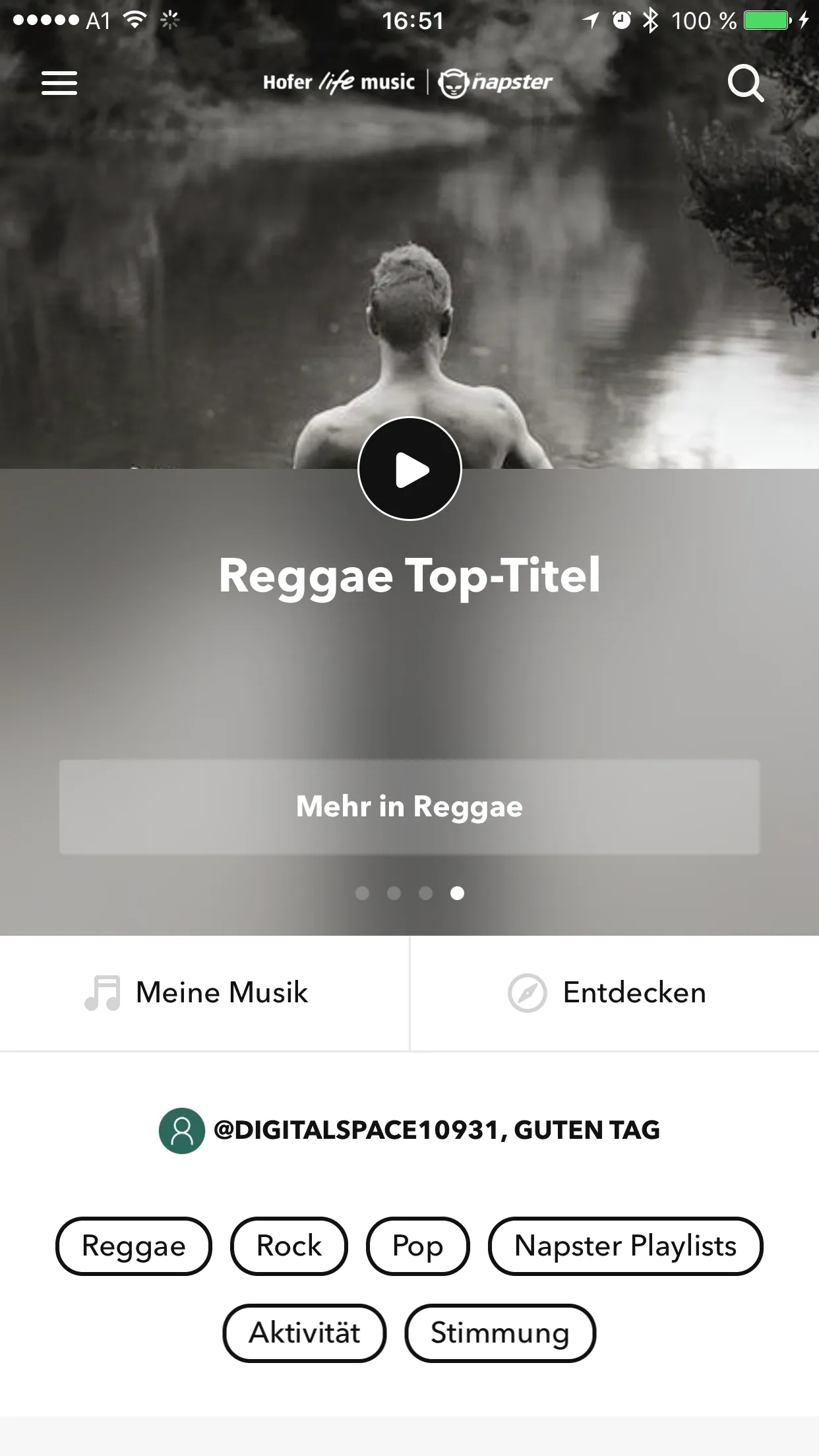Choose the Pop chip
Screen dimensions: 819x1456
pos(417,1246)
